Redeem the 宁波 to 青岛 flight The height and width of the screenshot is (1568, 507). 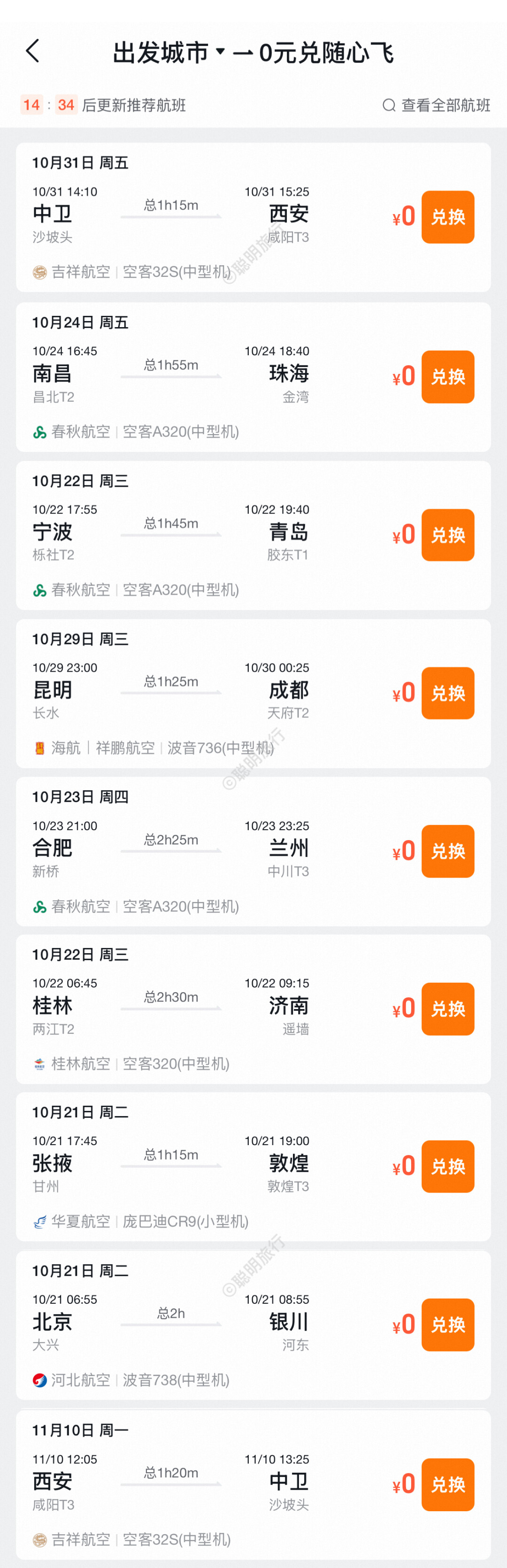(447, 535)
